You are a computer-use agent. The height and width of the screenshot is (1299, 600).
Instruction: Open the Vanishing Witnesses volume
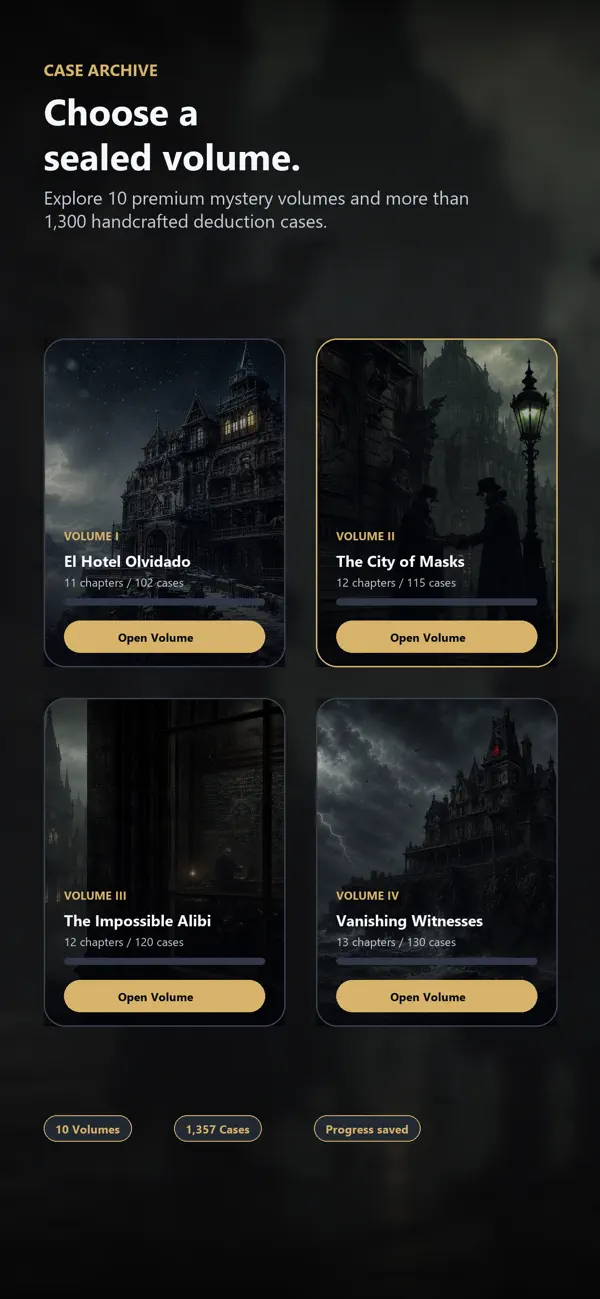pos(436,997)
